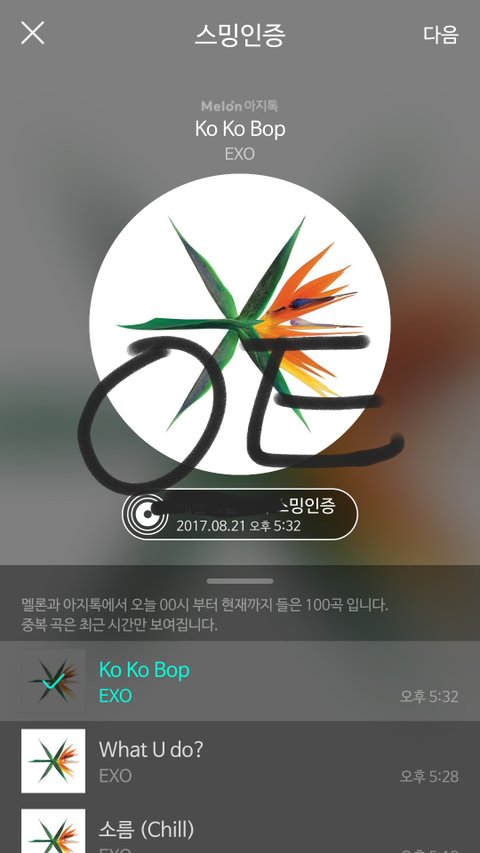480x853 pixels.
Task: Select the Ko Ko Bop song row
Action: (240, 681)
